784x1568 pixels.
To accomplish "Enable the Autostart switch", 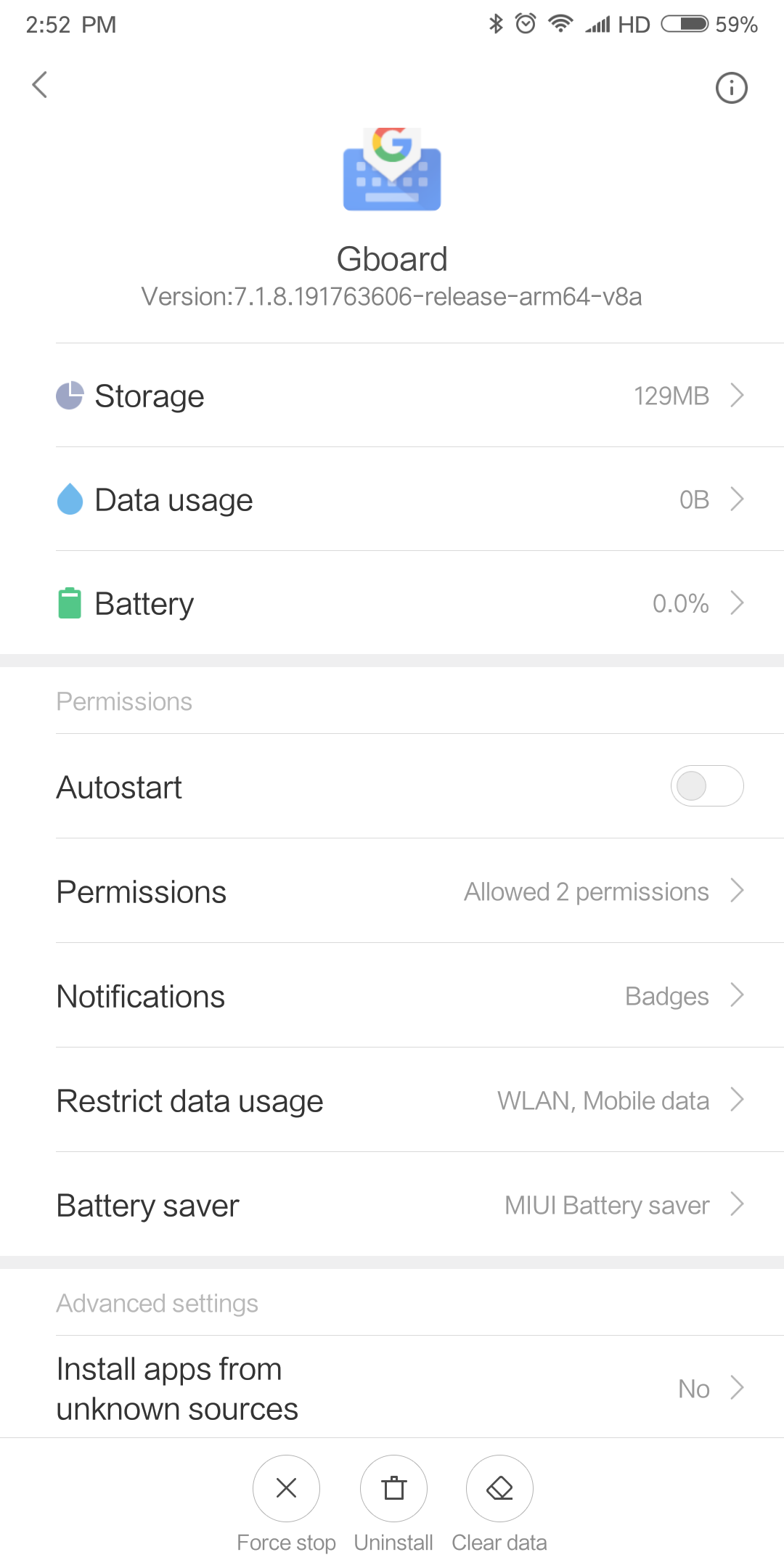I will click(x=707, y=786).
